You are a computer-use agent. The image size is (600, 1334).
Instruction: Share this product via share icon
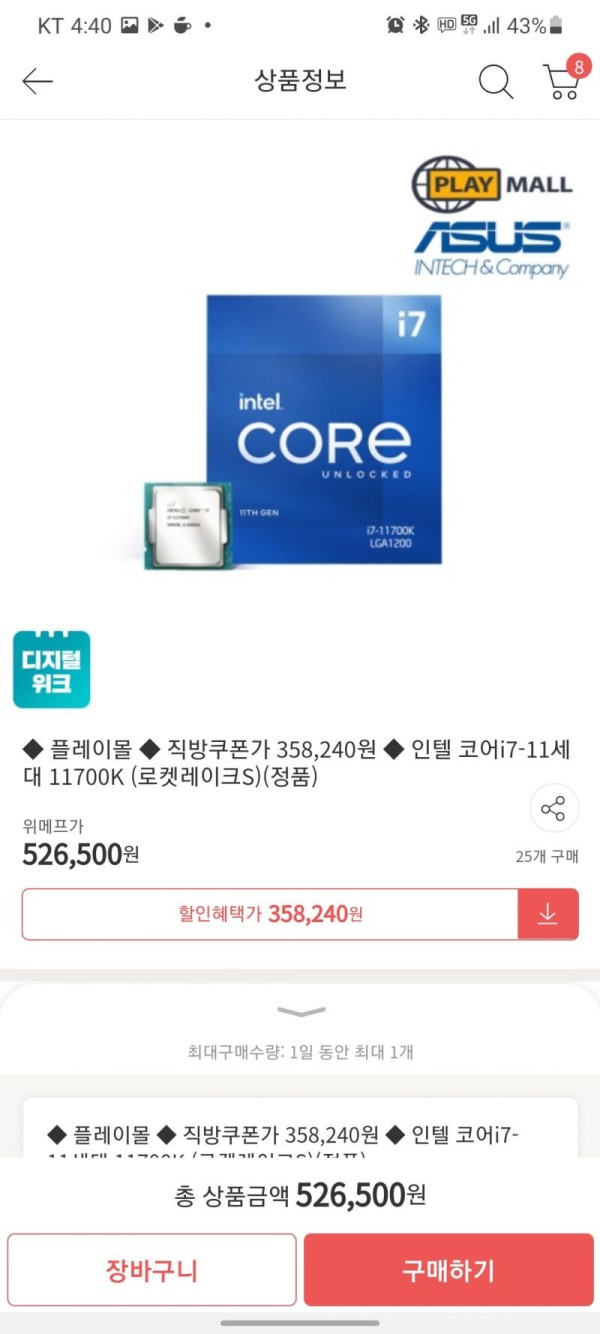click(x=553, y=809)
